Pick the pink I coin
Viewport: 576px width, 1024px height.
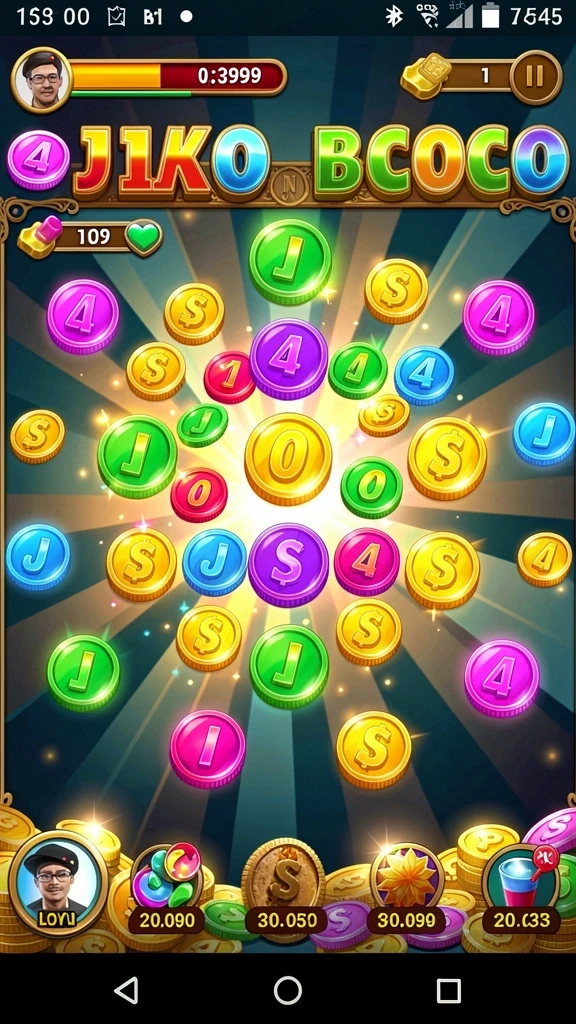[x=208, y=748]
